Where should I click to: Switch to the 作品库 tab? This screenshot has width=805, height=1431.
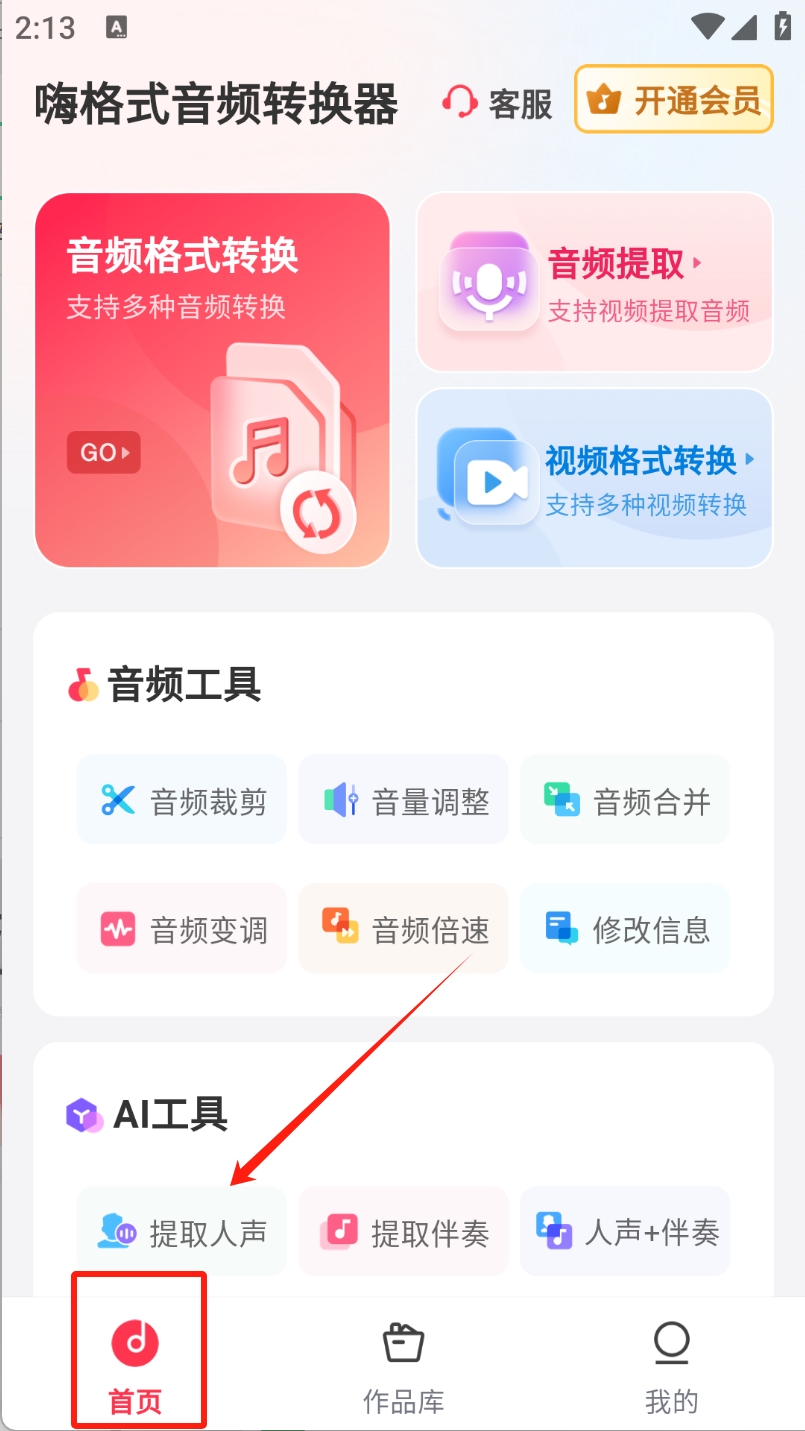click(403, 1365)
